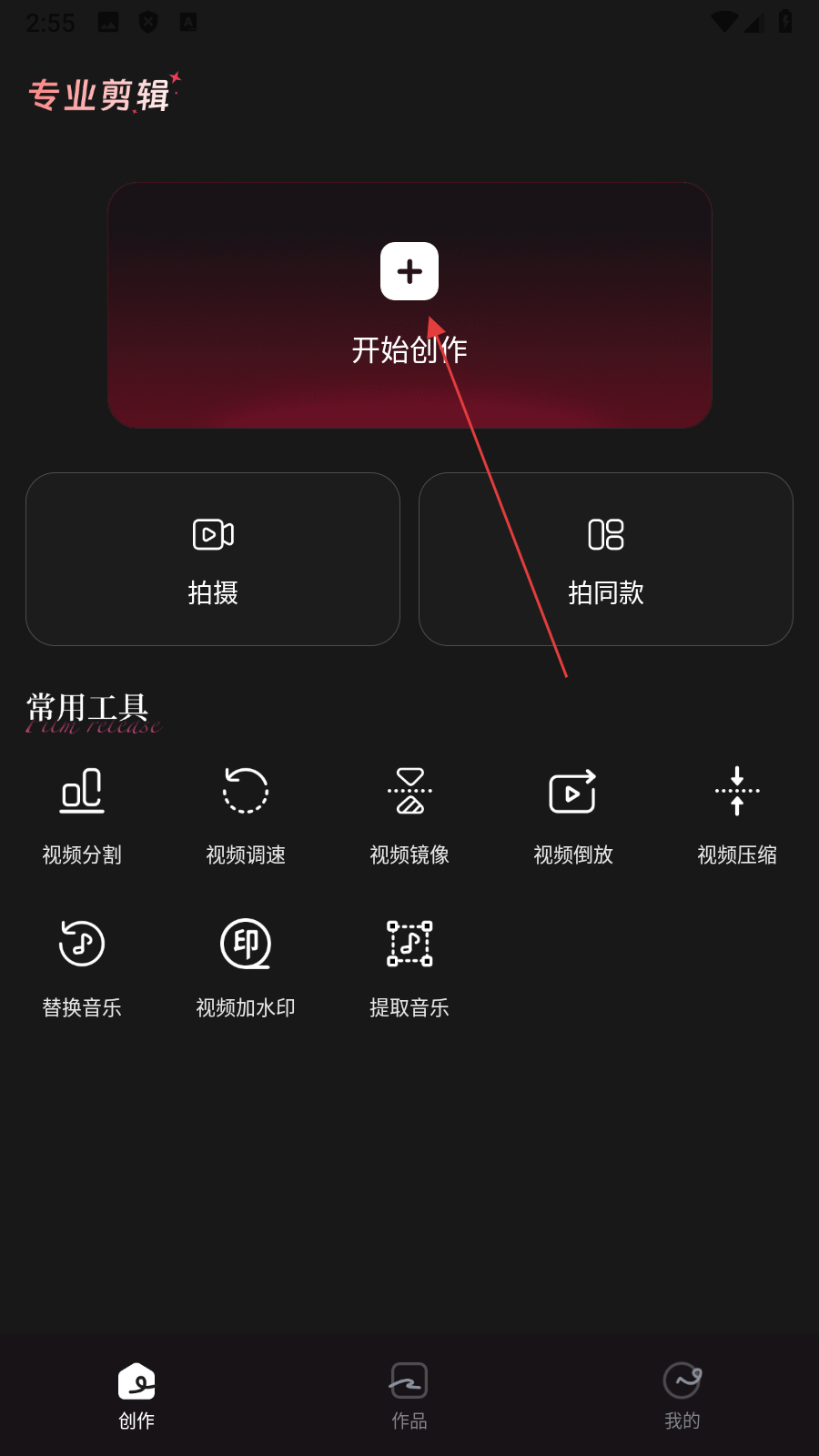Open the 视频加水印 watermark tool
This screenshot has width=819, height=1456.
[246, 965]
